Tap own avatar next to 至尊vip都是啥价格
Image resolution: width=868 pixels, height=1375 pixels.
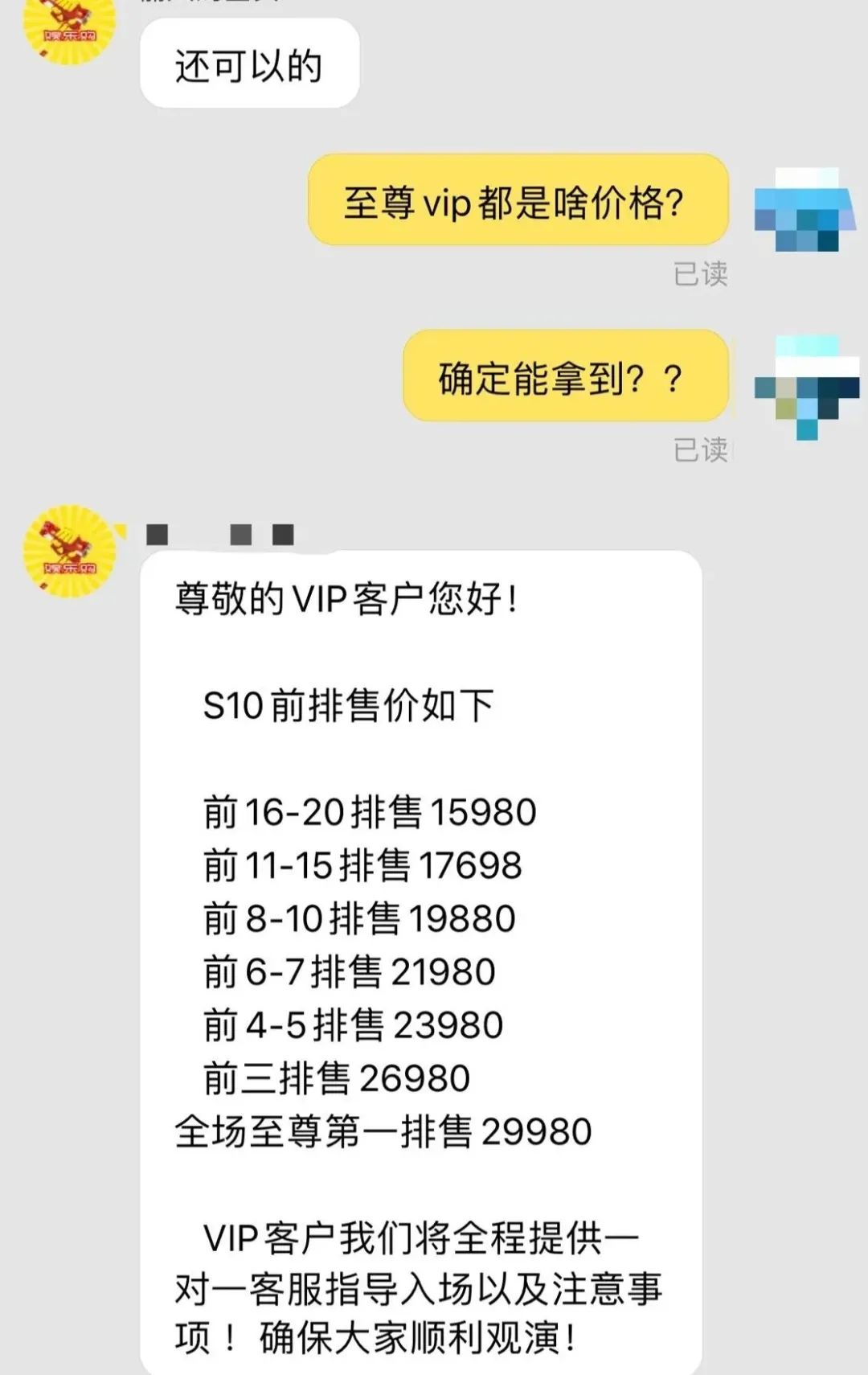(806, 209)
